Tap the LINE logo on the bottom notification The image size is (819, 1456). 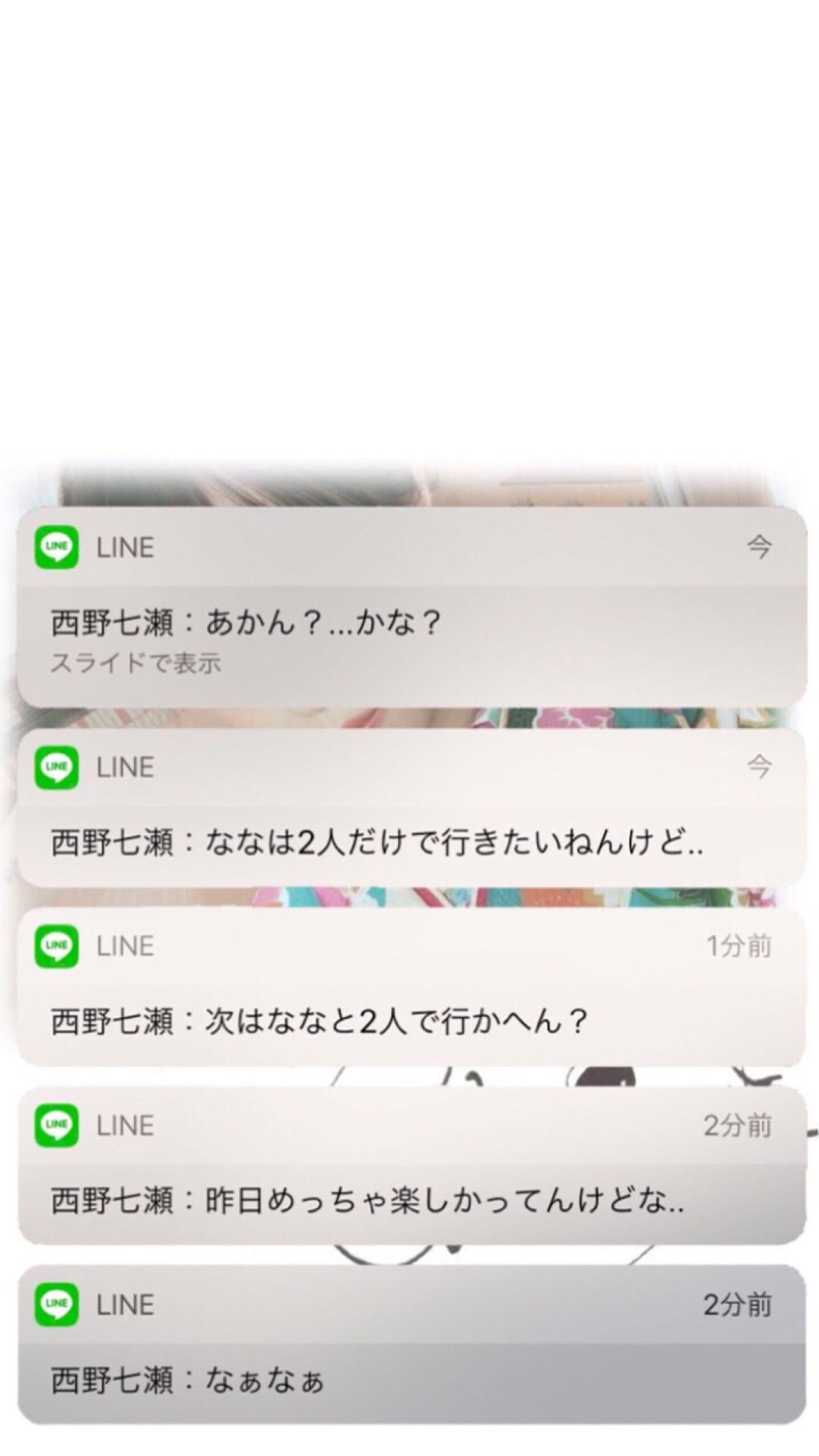[57, 1303]
